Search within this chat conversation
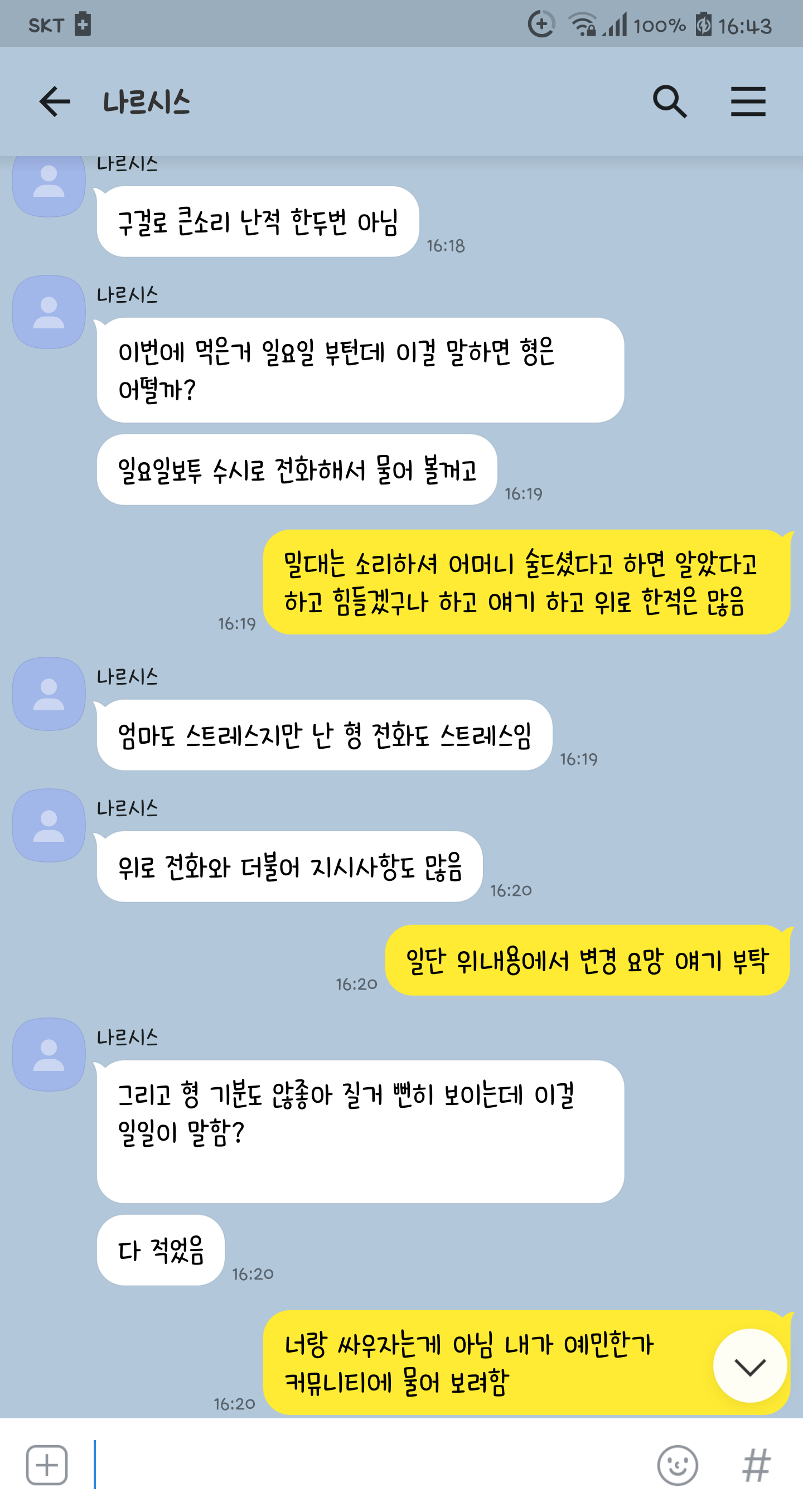 point(670,101)
